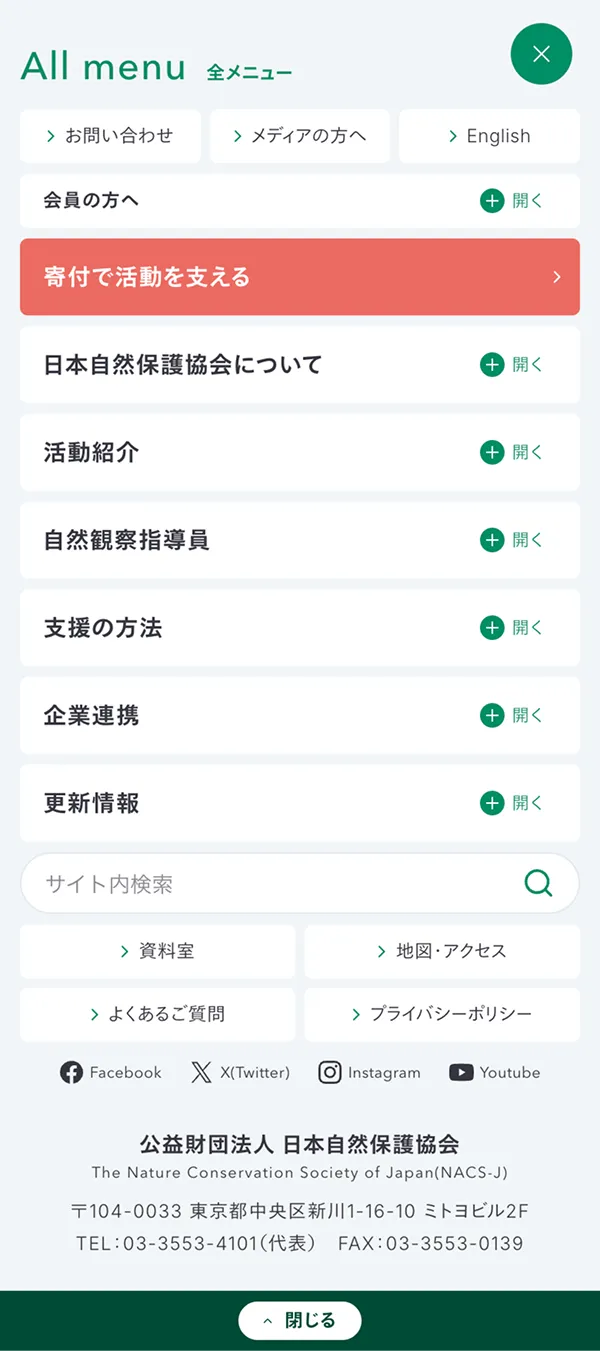Image resolution: width=600 pixels, height=1351 pixels.
Task: Expand the 企業連携 section
Action: coord(511,715)
